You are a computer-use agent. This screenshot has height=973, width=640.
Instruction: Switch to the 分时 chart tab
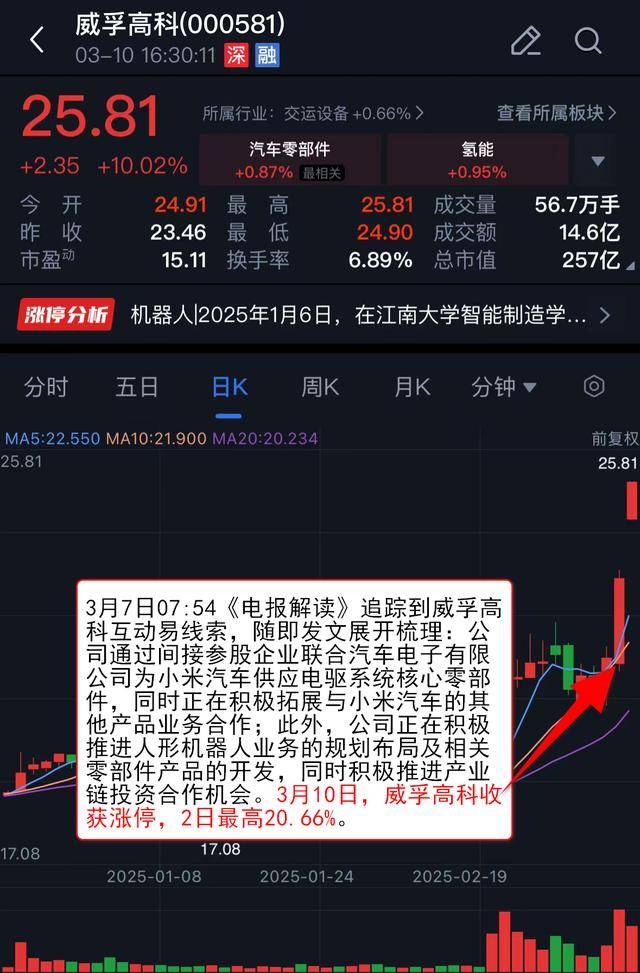(46, 387)
